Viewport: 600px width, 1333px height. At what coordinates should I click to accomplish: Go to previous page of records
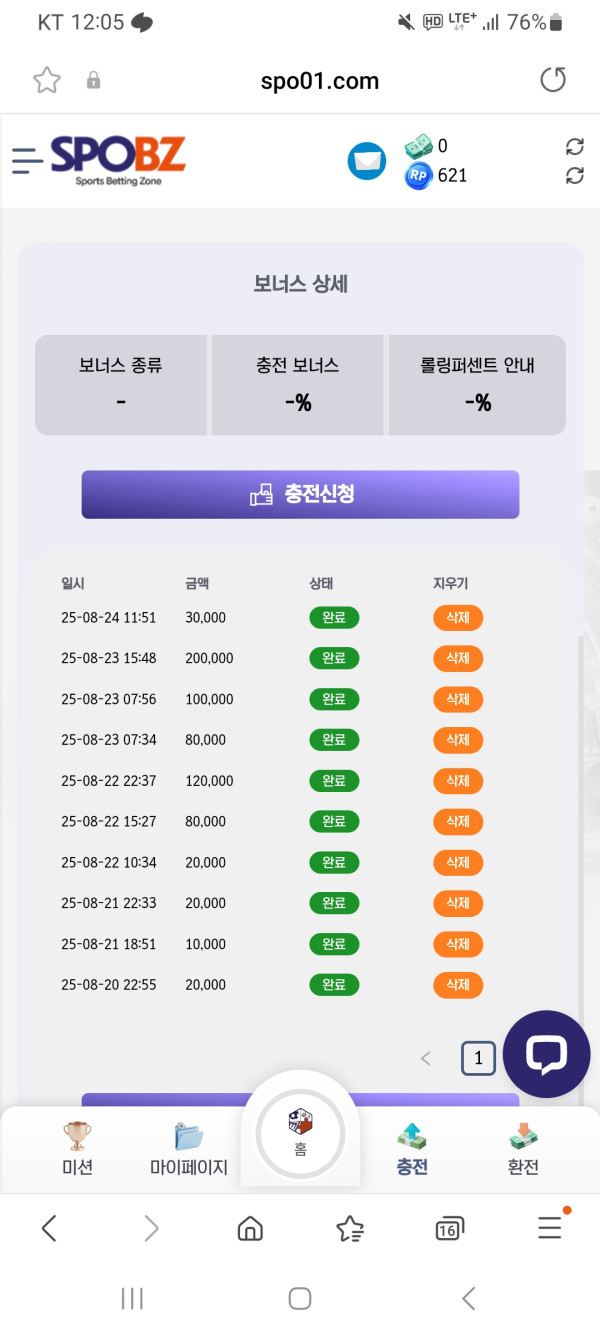426,1058
